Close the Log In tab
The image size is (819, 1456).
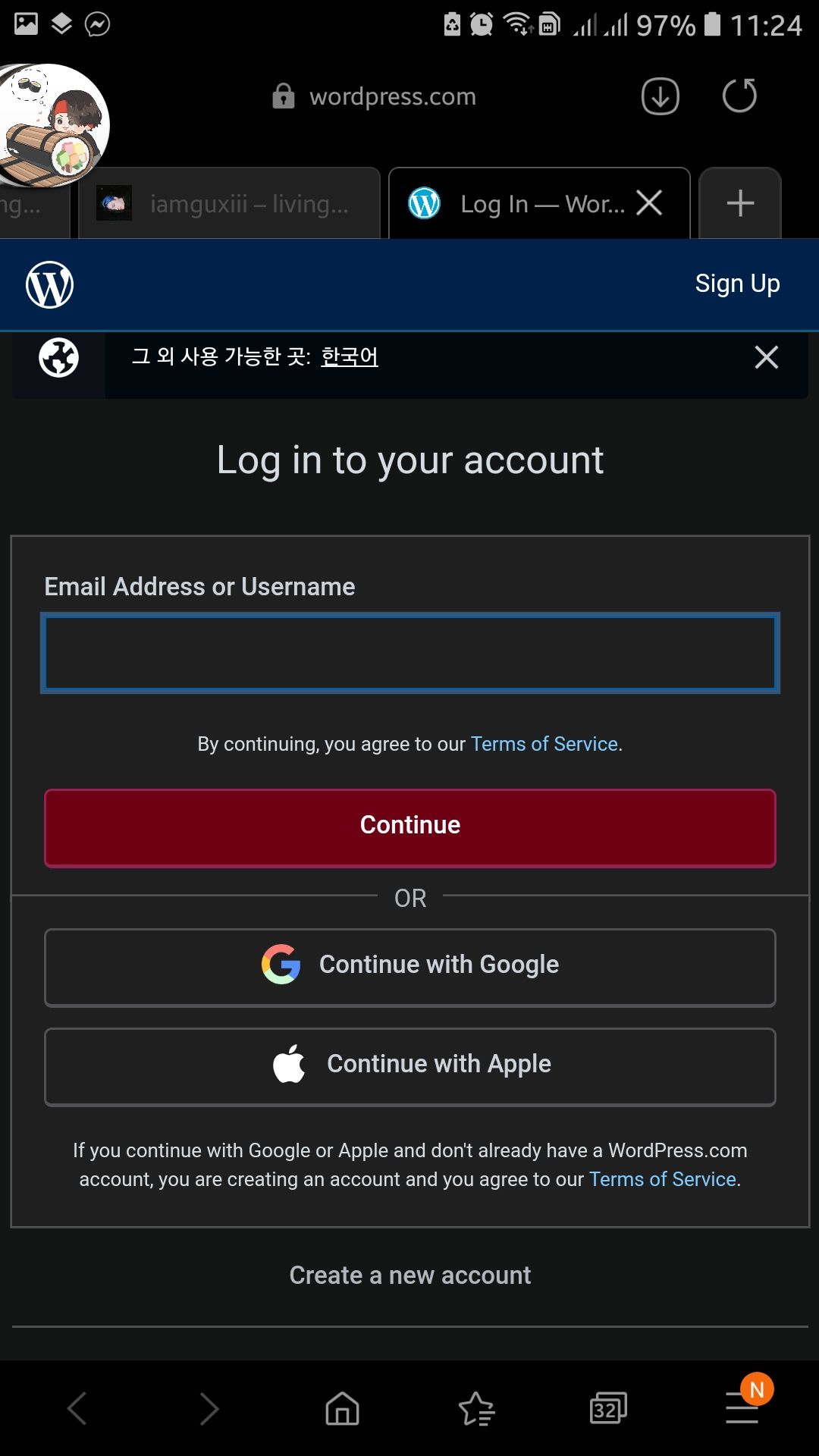pyautogui.click(x=649, y=203)
